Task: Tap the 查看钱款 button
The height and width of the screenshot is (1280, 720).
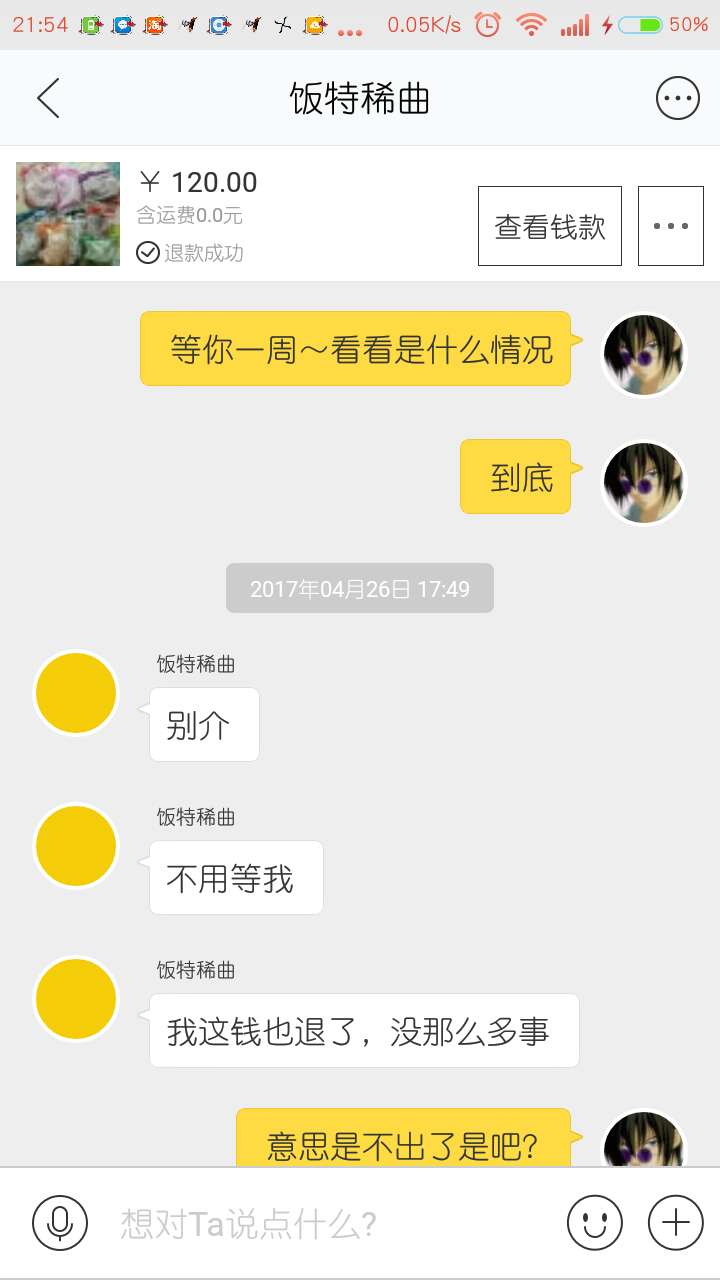Action: coord(549,226)
